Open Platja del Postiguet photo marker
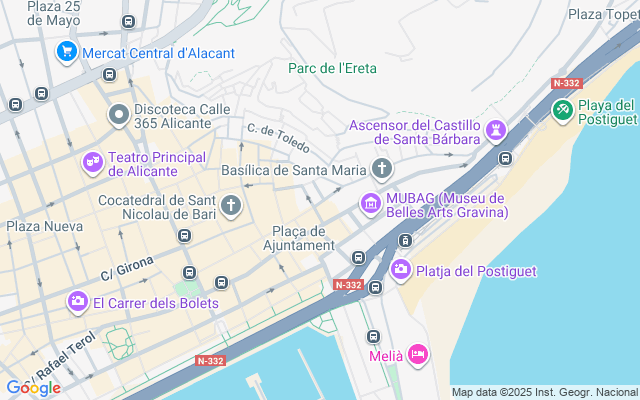This screenshot has width=640, height=400. pyautogui.click(x=401, y=269)
